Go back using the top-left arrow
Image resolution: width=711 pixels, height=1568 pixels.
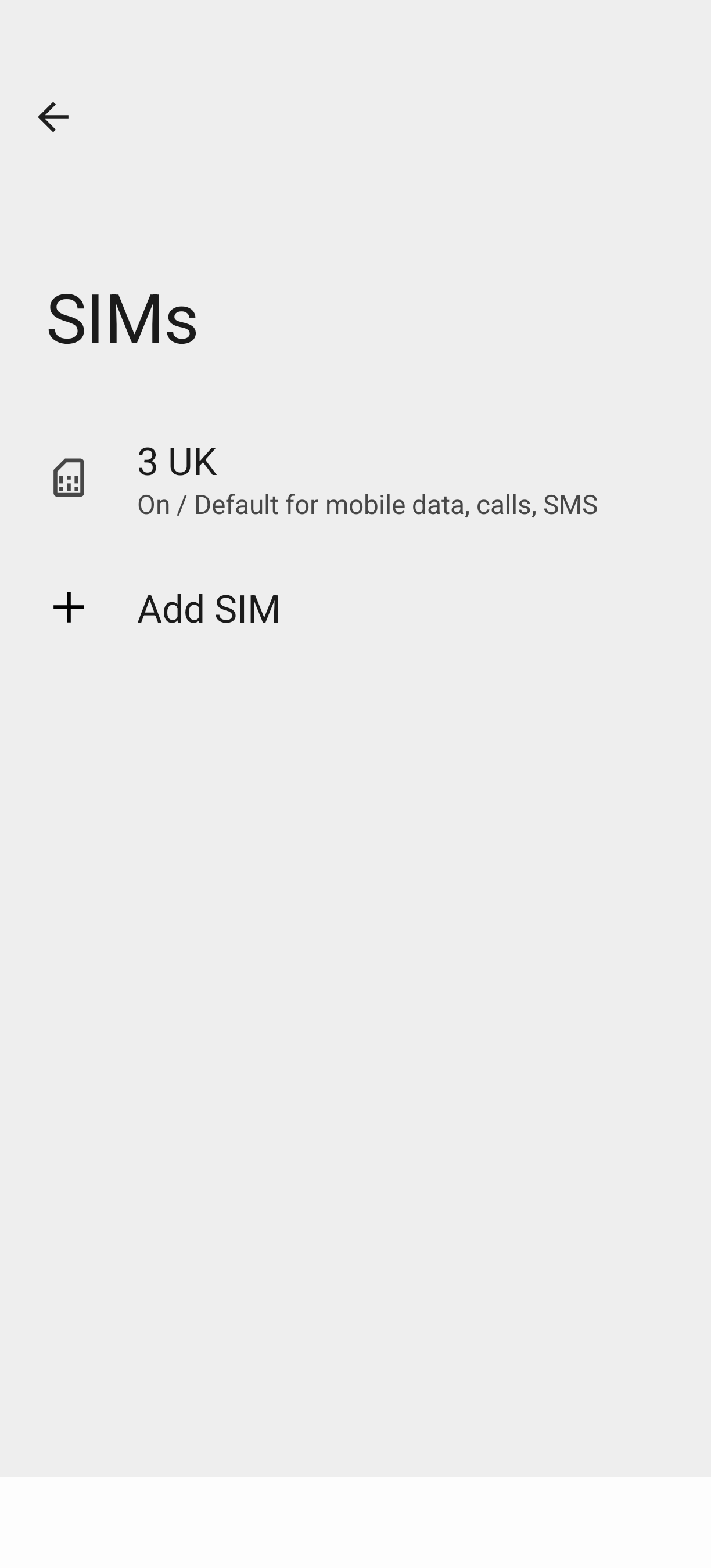(53, 117)
